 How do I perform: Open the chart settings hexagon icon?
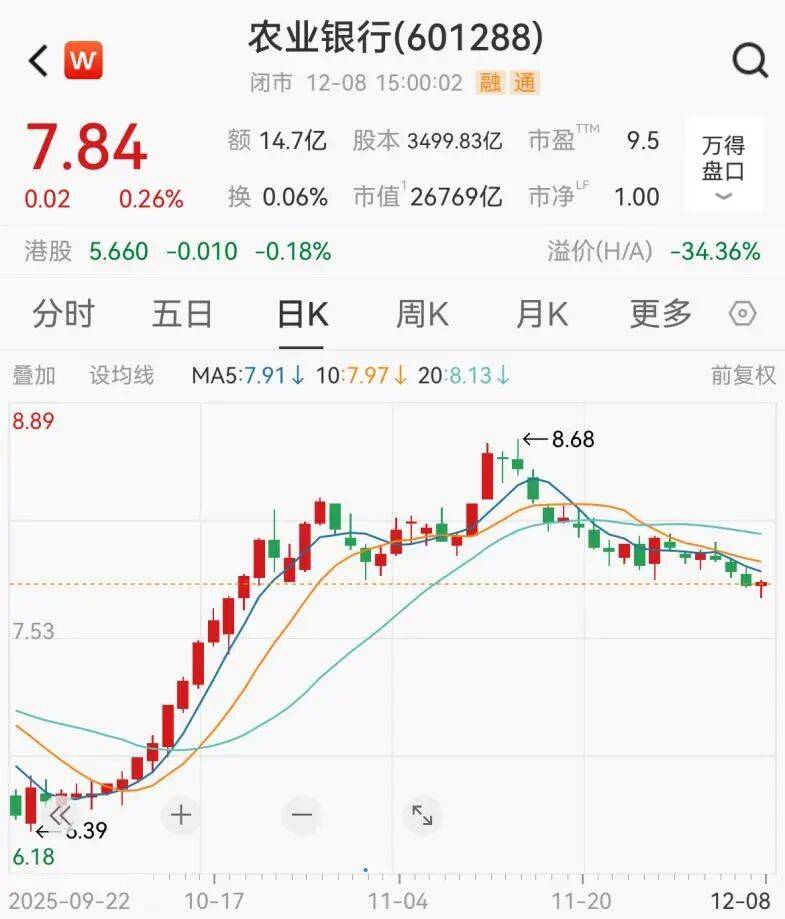click(743, 314)
